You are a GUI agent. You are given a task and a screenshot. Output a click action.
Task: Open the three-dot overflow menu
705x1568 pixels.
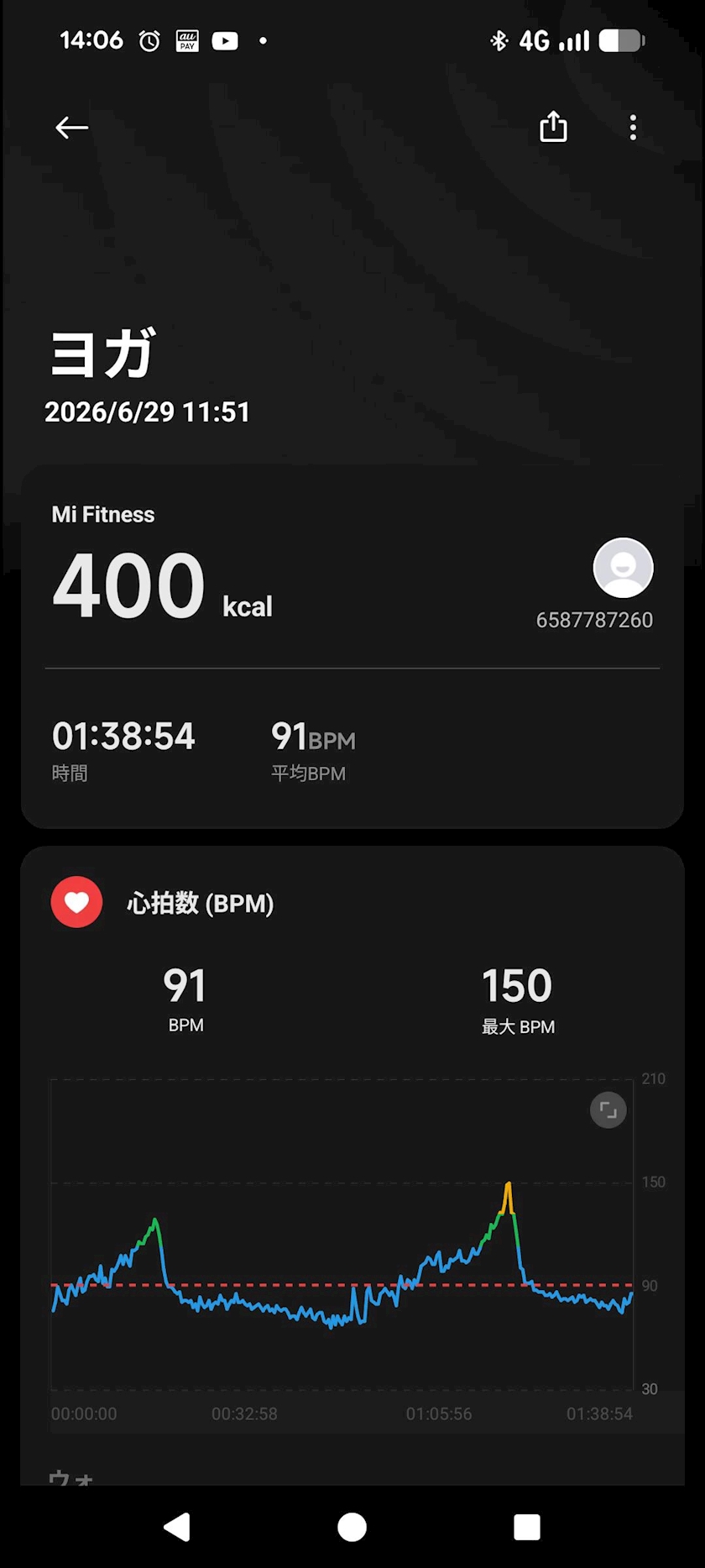(x=633, y=128)
